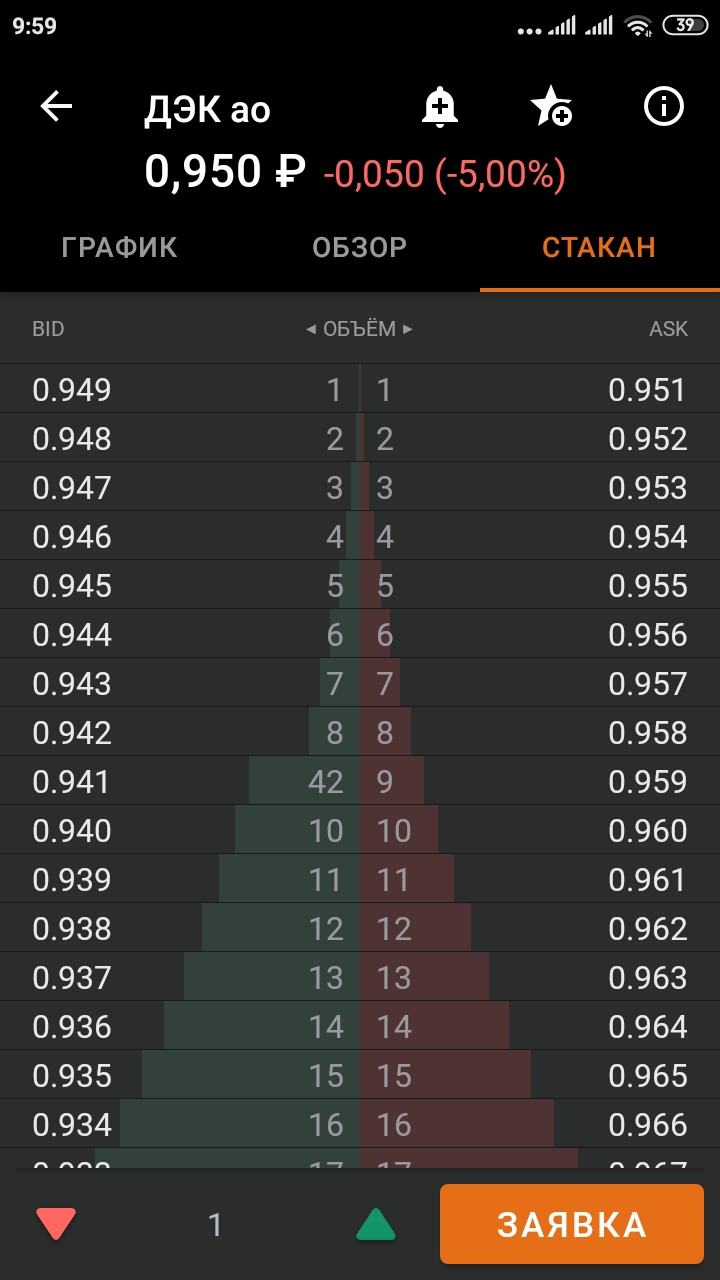The width and height of the screenshot is (720, 1280).
Task: Choose the bid level at 0.941
Action: pos(72,782)
